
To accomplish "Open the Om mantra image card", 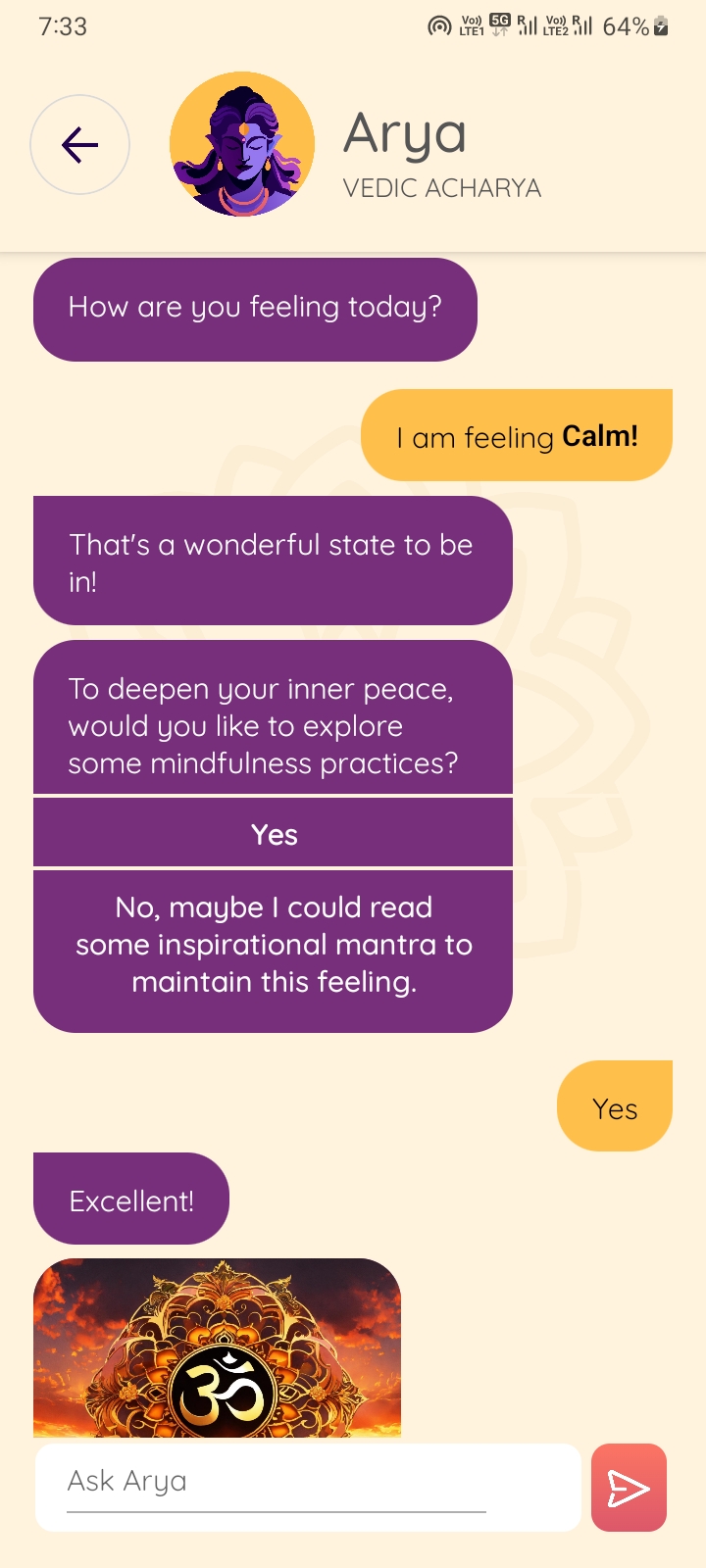I will pos(217,1350).
